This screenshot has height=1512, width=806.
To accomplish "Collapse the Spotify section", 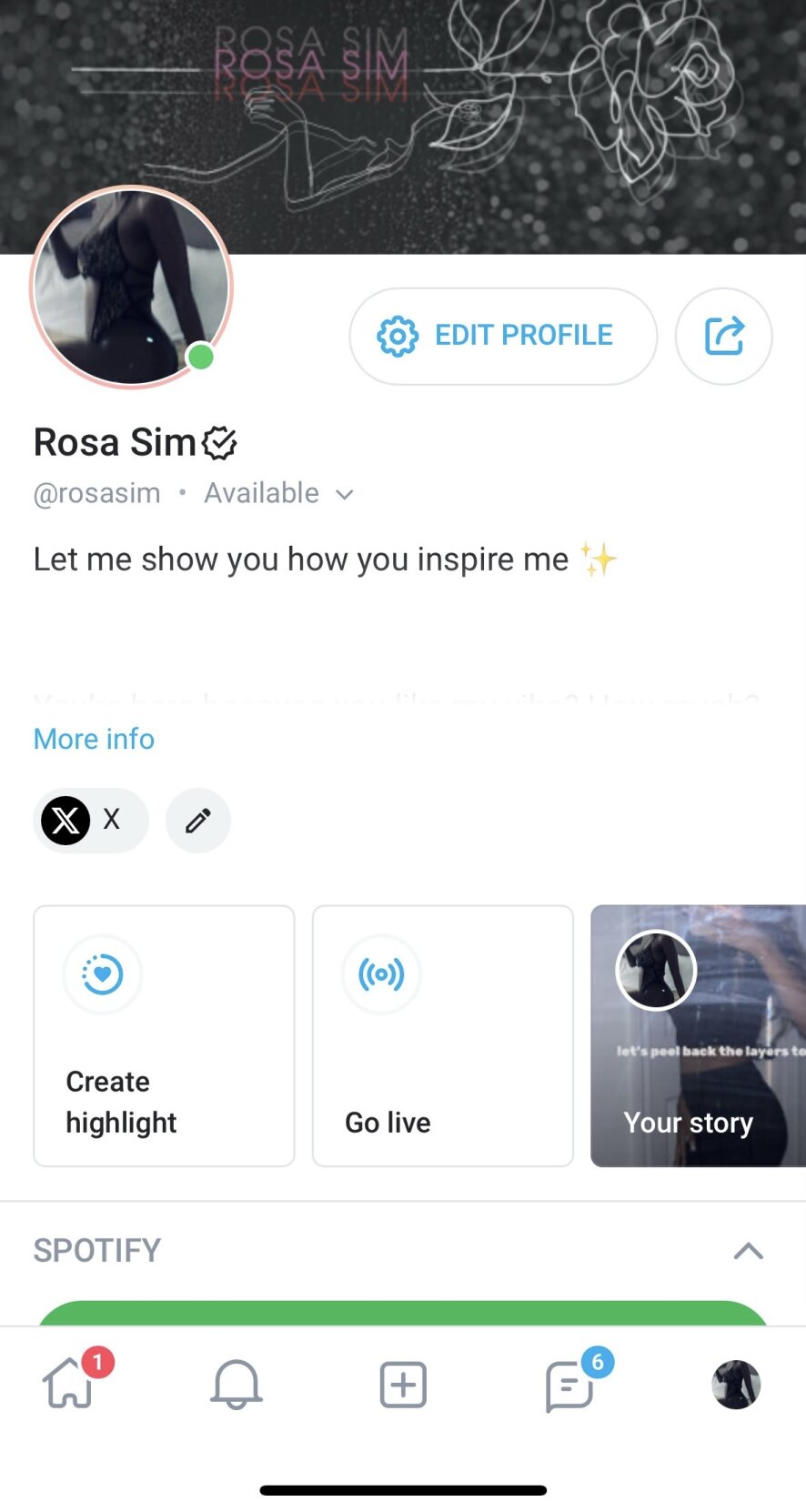I will click(748, 1251).
